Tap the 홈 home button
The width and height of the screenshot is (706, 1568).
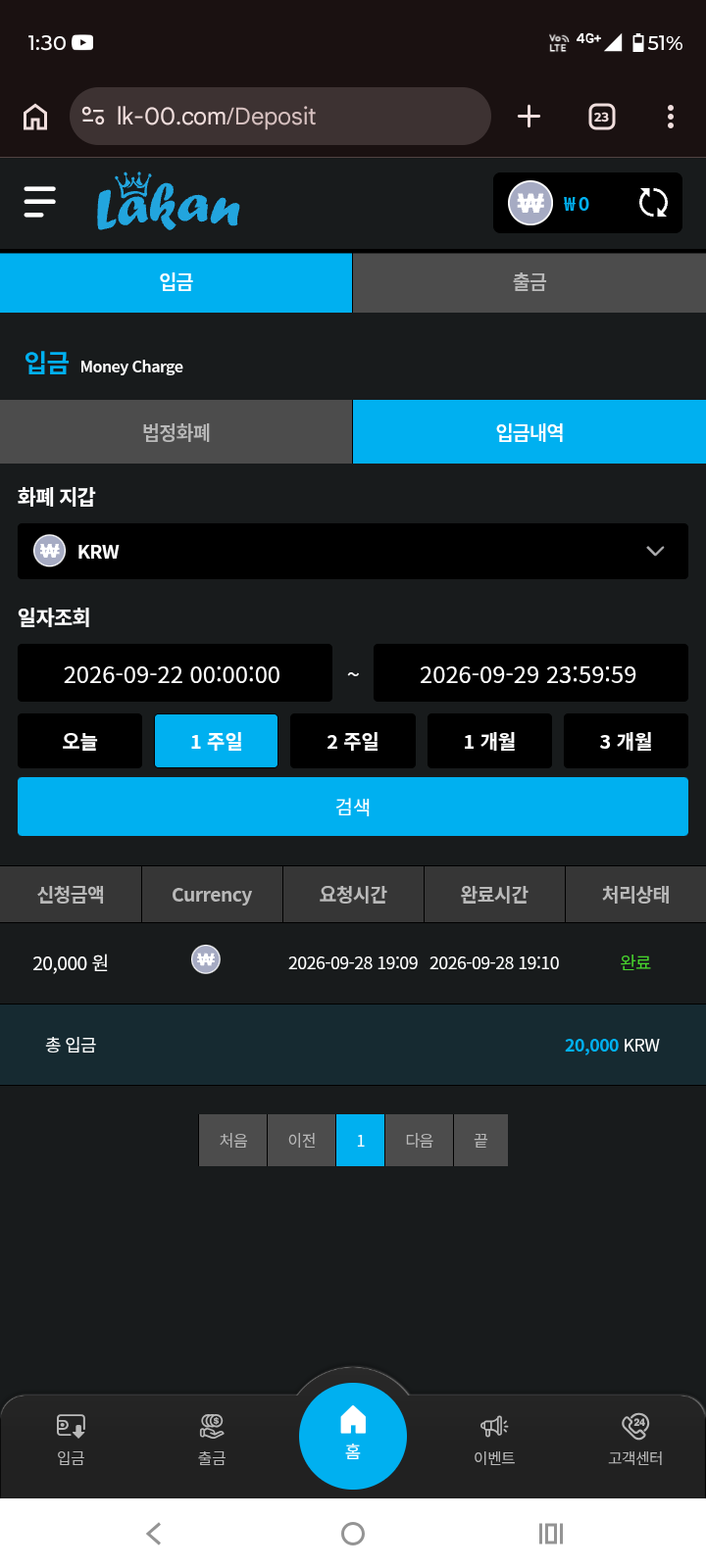(x=353, y=1436)
